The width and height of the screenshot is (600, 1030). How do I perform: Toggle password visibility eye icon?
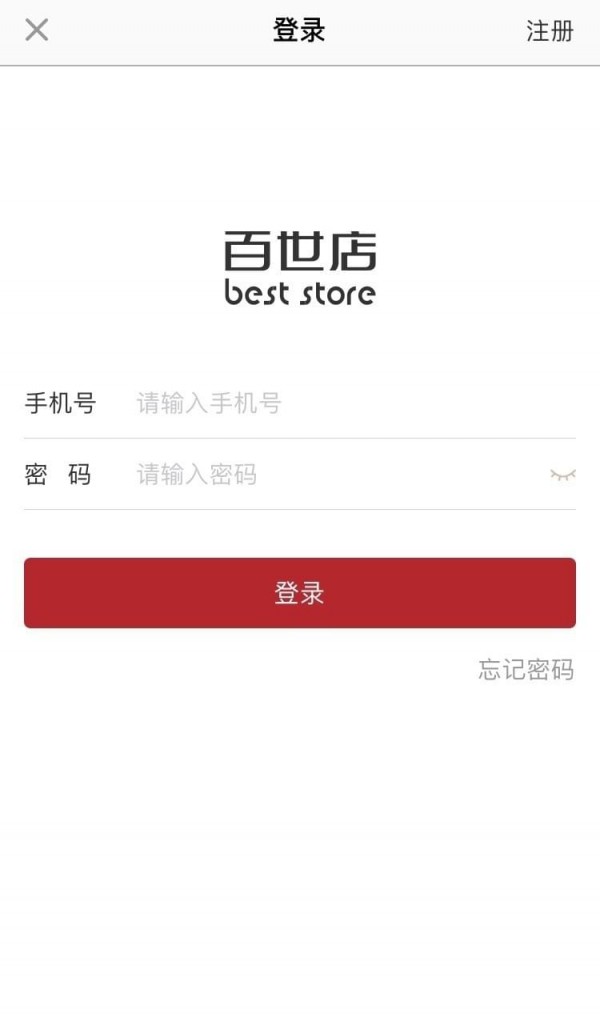coord(563,475)
